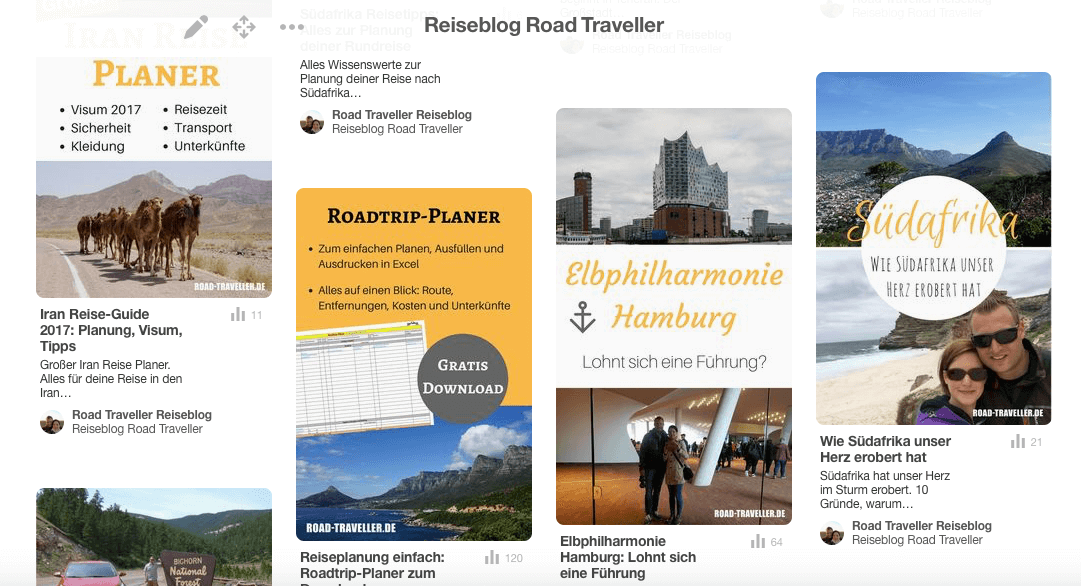View stats for the Elbphilharmonie pin
Screen dimensions: 1081x586
[x=766, y=542]
